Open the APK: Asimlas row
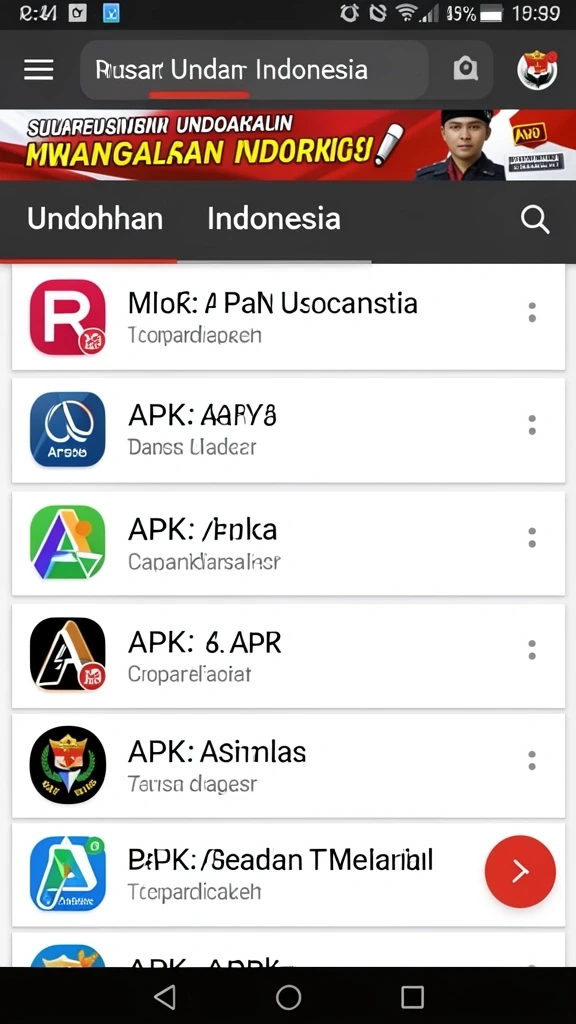The height and width of the screenshot is (1024, 576). (x=288, y=765)
